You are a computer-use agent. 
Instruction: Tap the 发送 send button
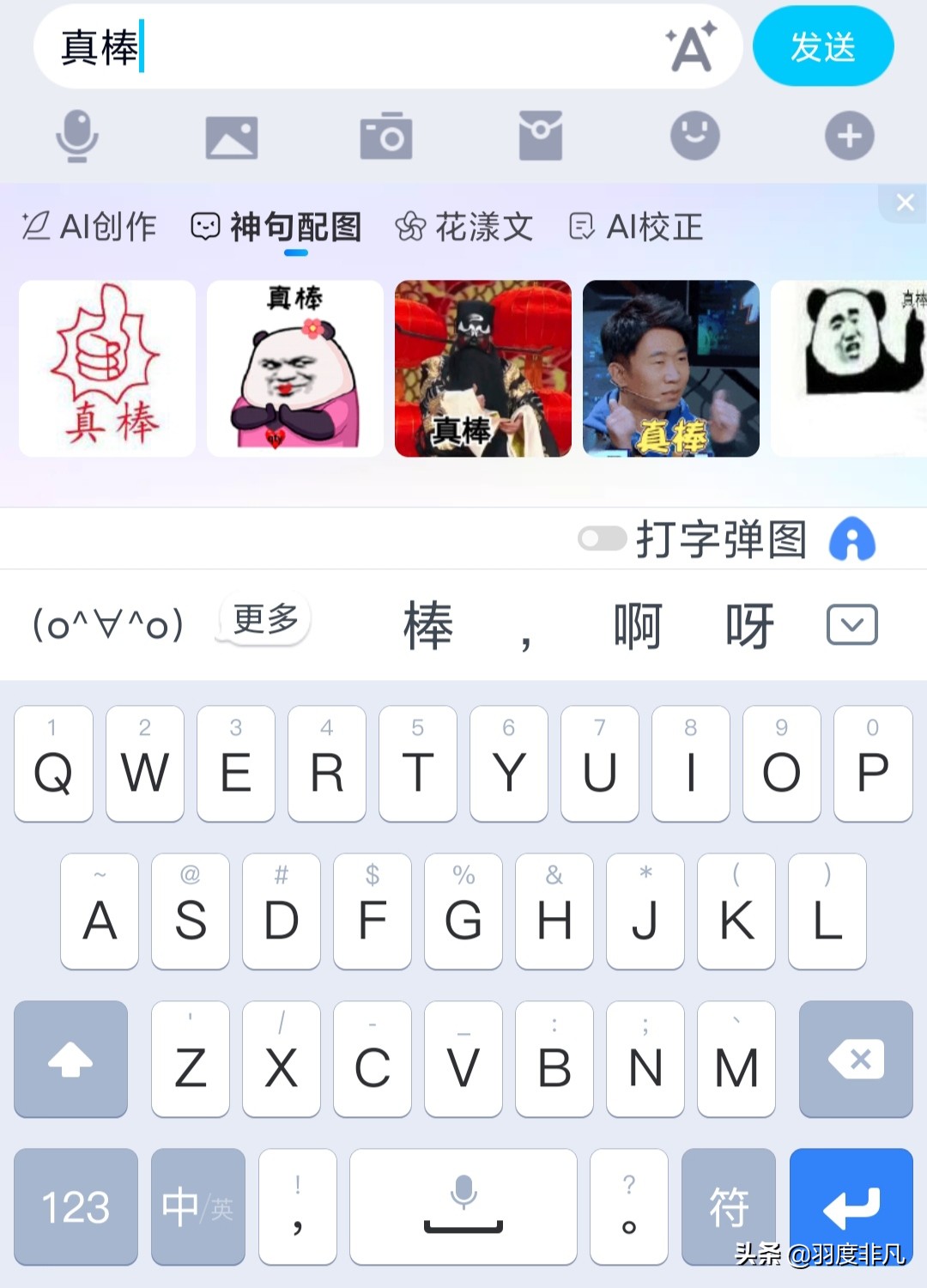coord(821,47)
